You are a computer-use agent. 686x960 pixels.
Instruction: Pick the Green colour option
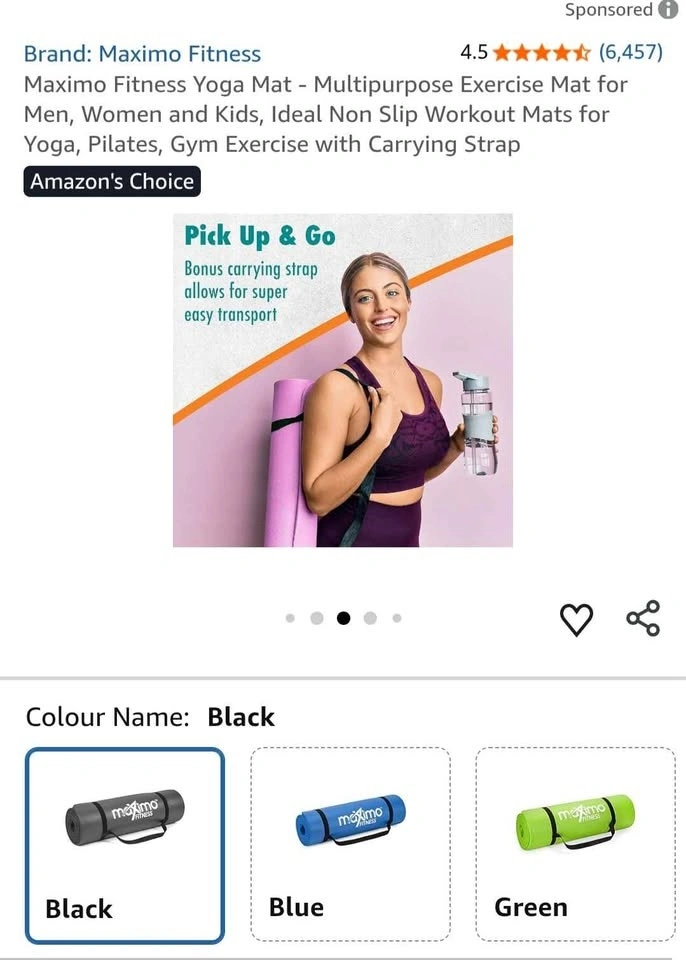pyautogui.click(x=575, y=845)
